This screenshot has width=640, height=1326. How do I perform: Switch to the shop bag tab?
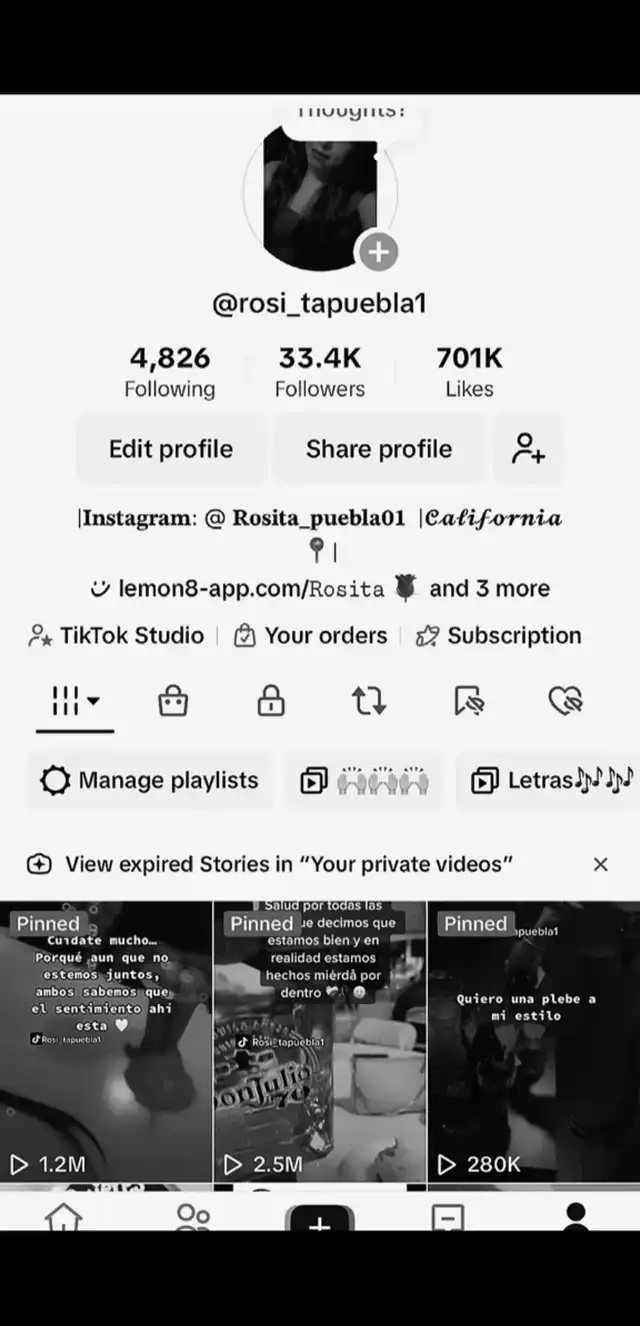173,702
